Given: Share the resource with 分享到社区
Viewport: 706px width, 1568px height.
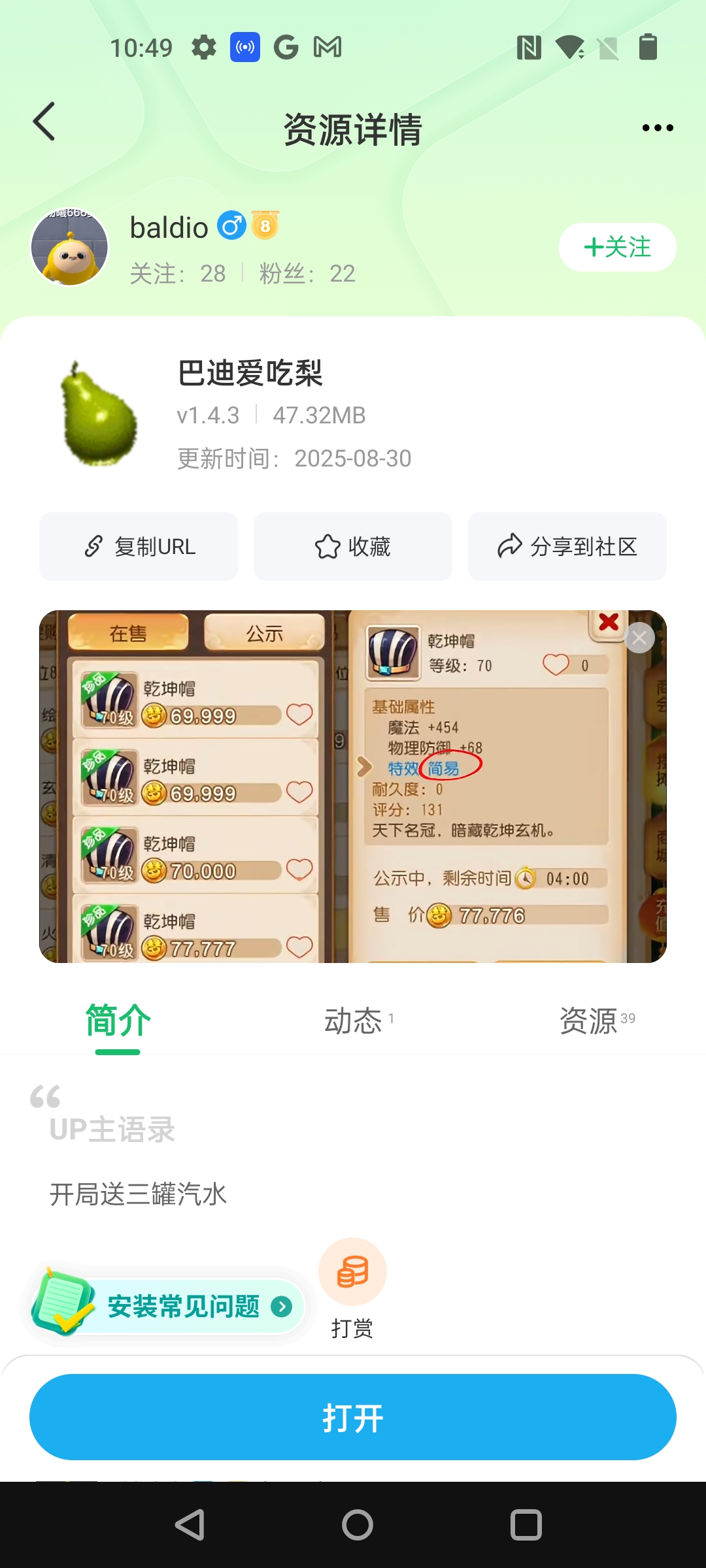Looking at the screenshot, I should tap(567, 546).
